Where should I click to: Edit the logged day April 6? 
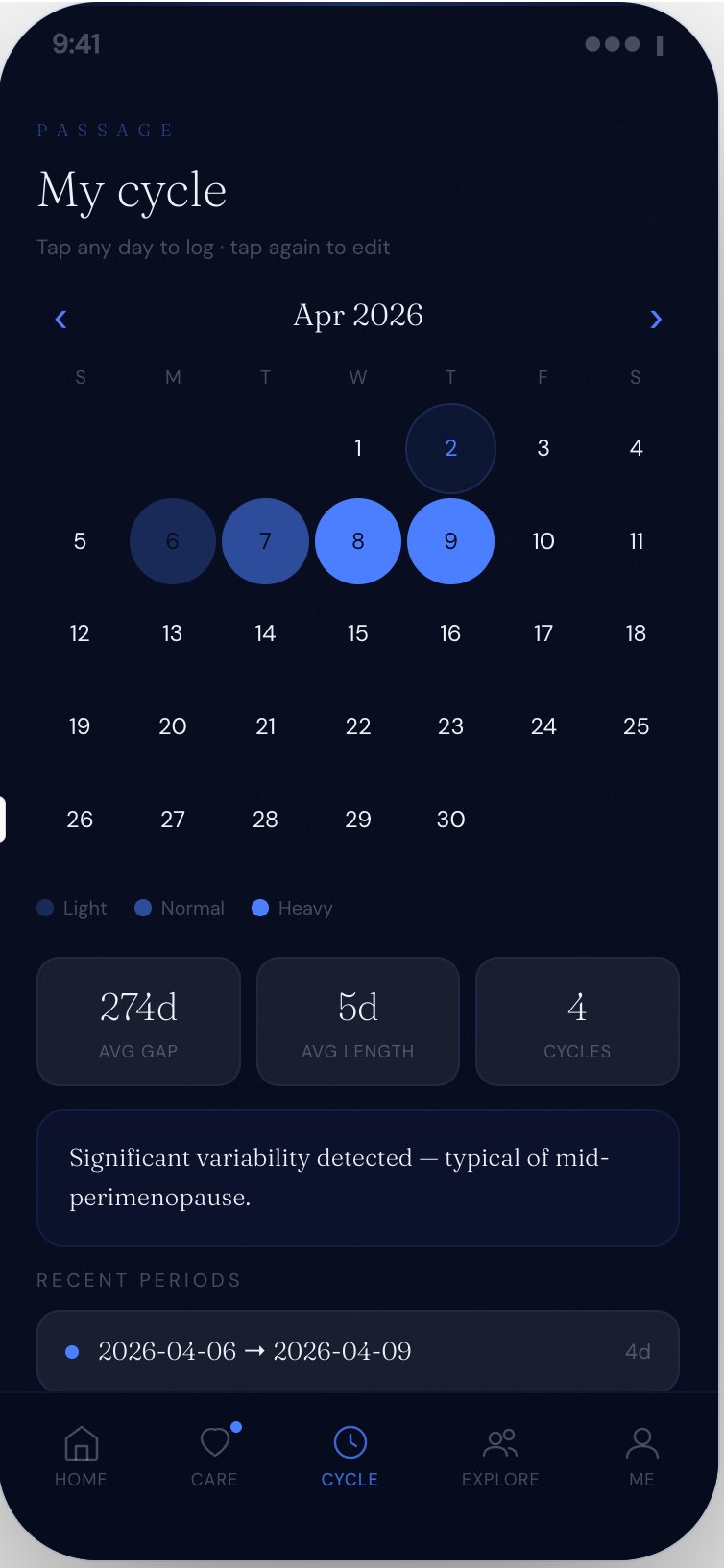[x=173, y=541]
